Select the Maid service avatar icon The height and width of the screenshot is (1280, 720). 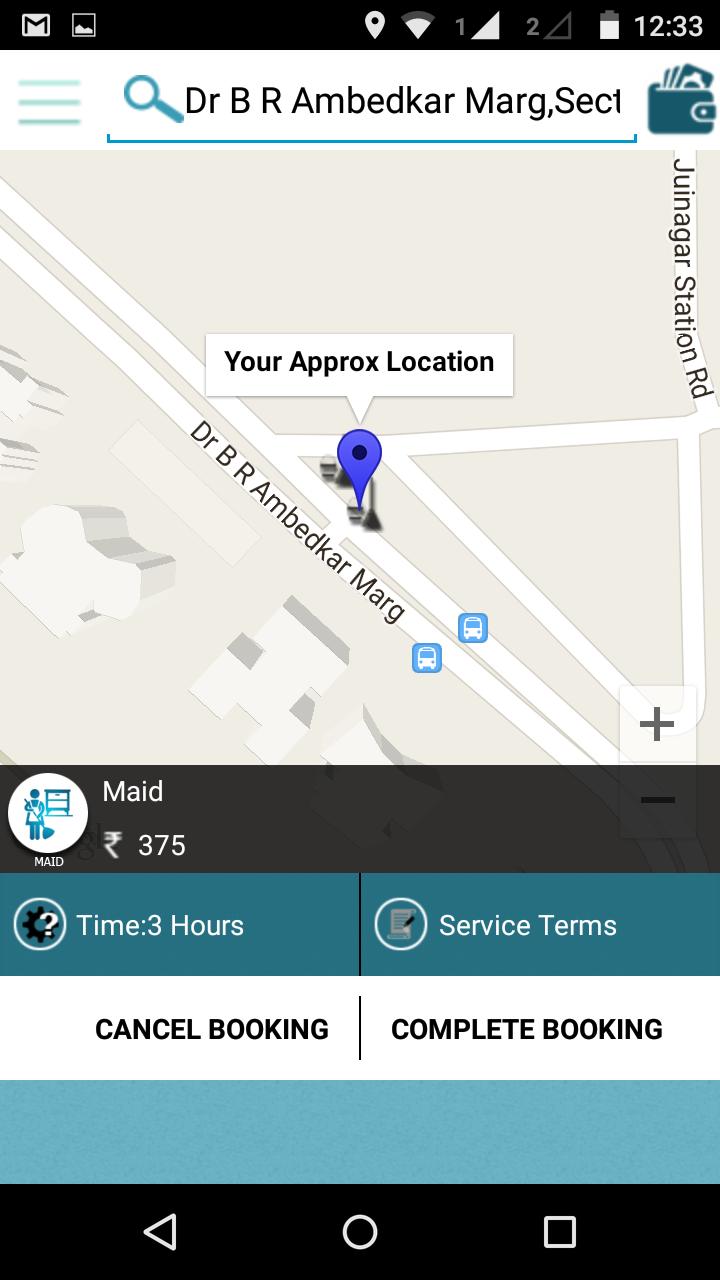point(47,814)
